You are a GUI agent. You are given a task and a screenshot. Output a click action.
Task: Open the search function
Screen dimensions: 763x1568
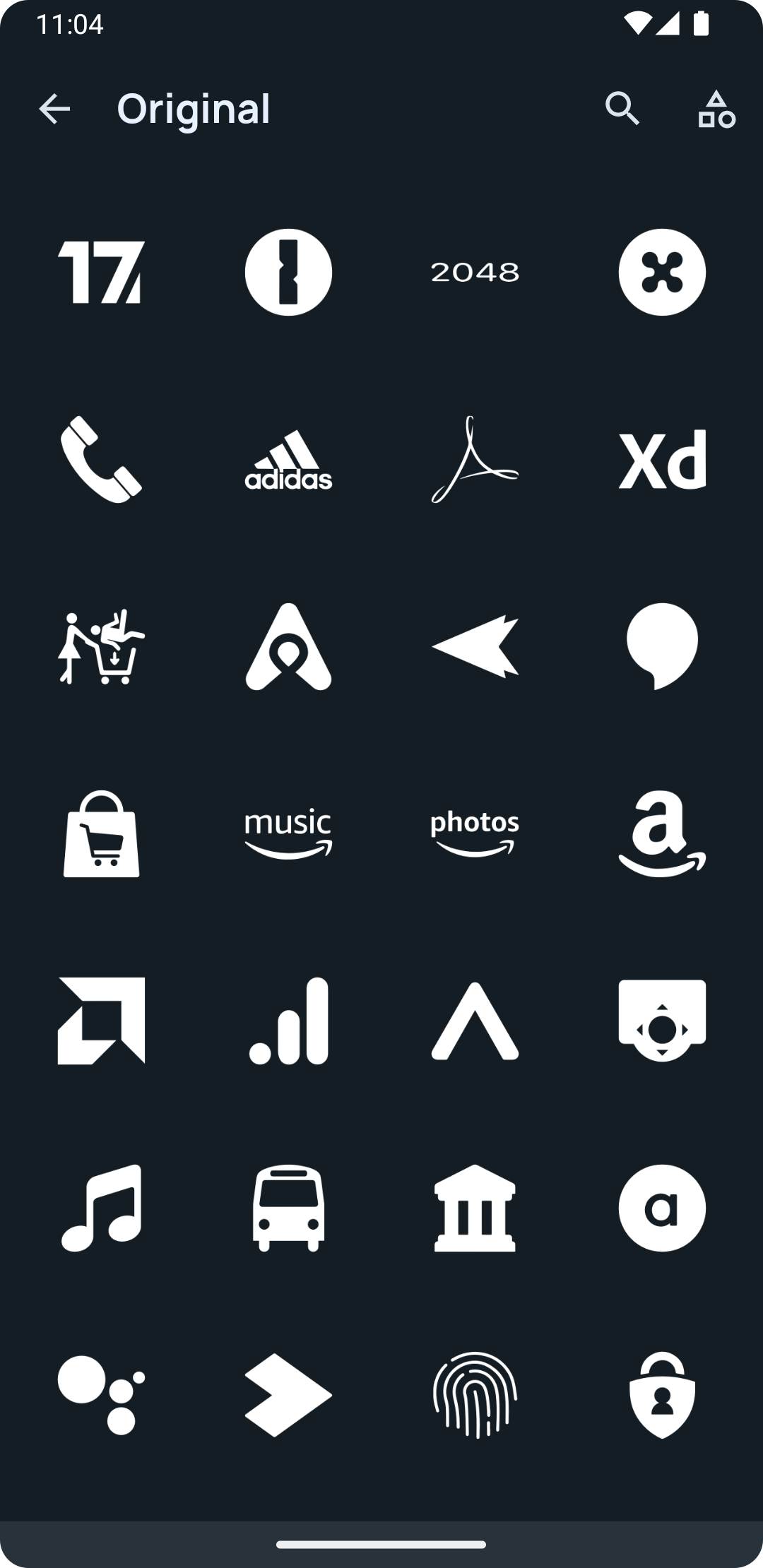(x=623, y=109)
